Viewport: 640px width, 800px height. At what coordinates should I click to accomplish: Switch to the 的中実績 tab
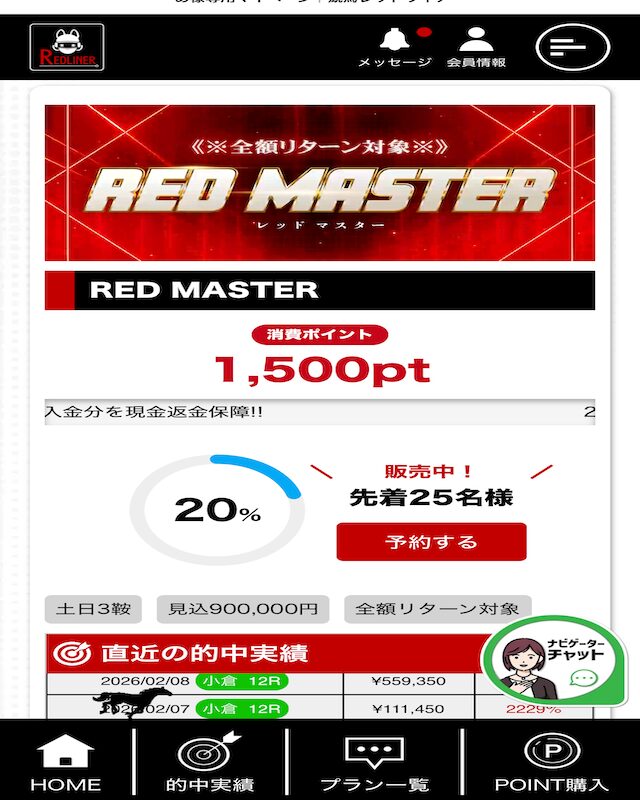coord(209,762)
